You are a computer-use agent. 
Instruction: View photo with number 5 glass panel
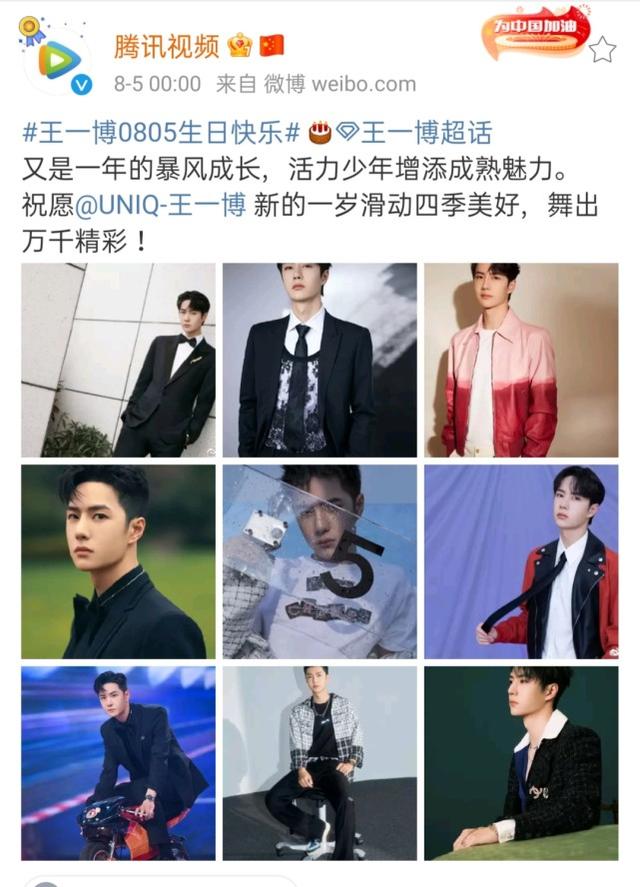point(320,561)
